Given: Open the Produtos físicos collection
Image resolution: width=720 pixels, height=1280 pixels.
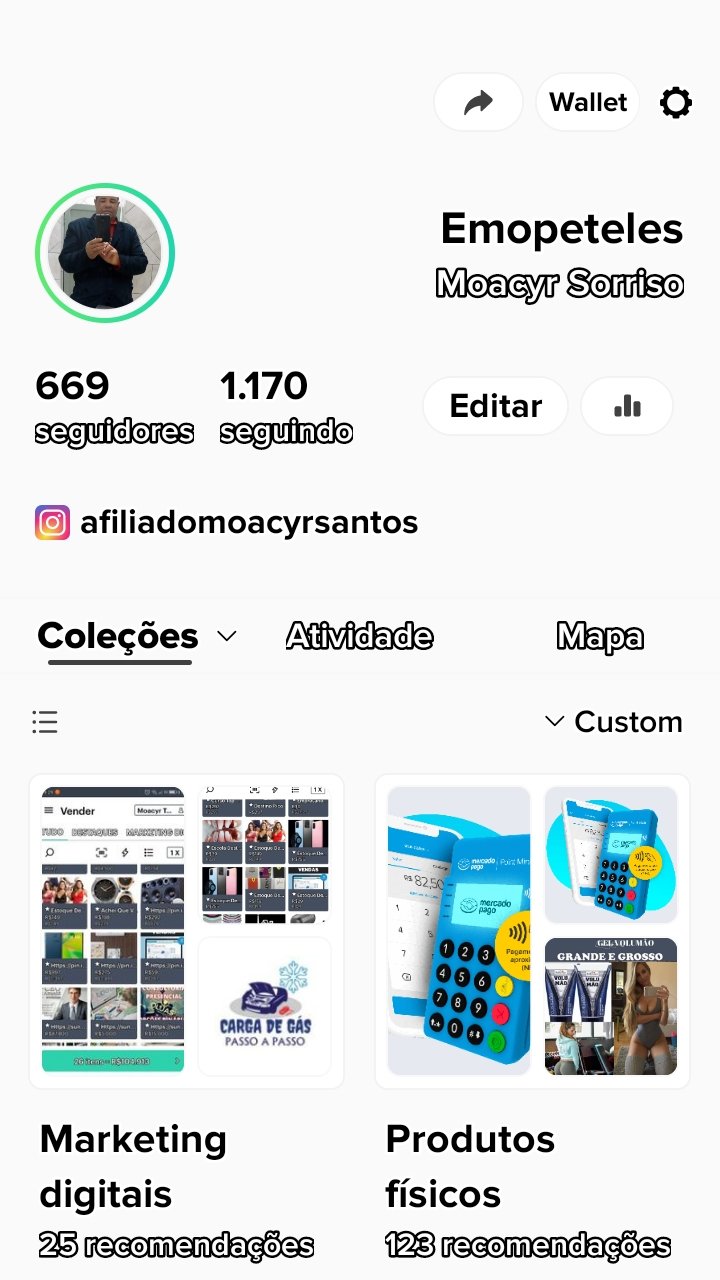Looking at the screenshot, I should click(532, 930).
